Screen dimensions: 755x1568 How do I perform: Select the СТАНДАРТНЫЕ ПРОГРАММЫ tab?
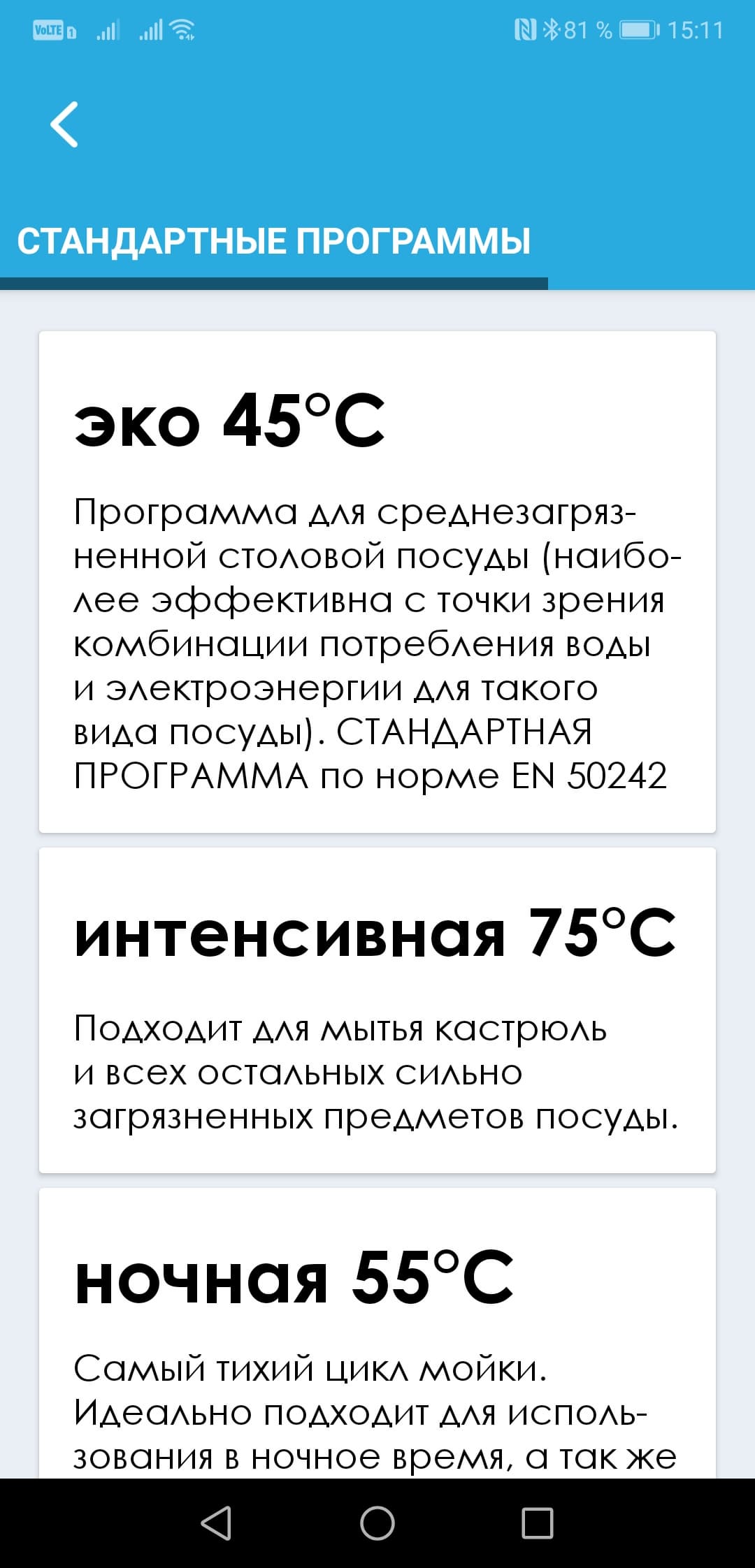click(x=273, y=242)
